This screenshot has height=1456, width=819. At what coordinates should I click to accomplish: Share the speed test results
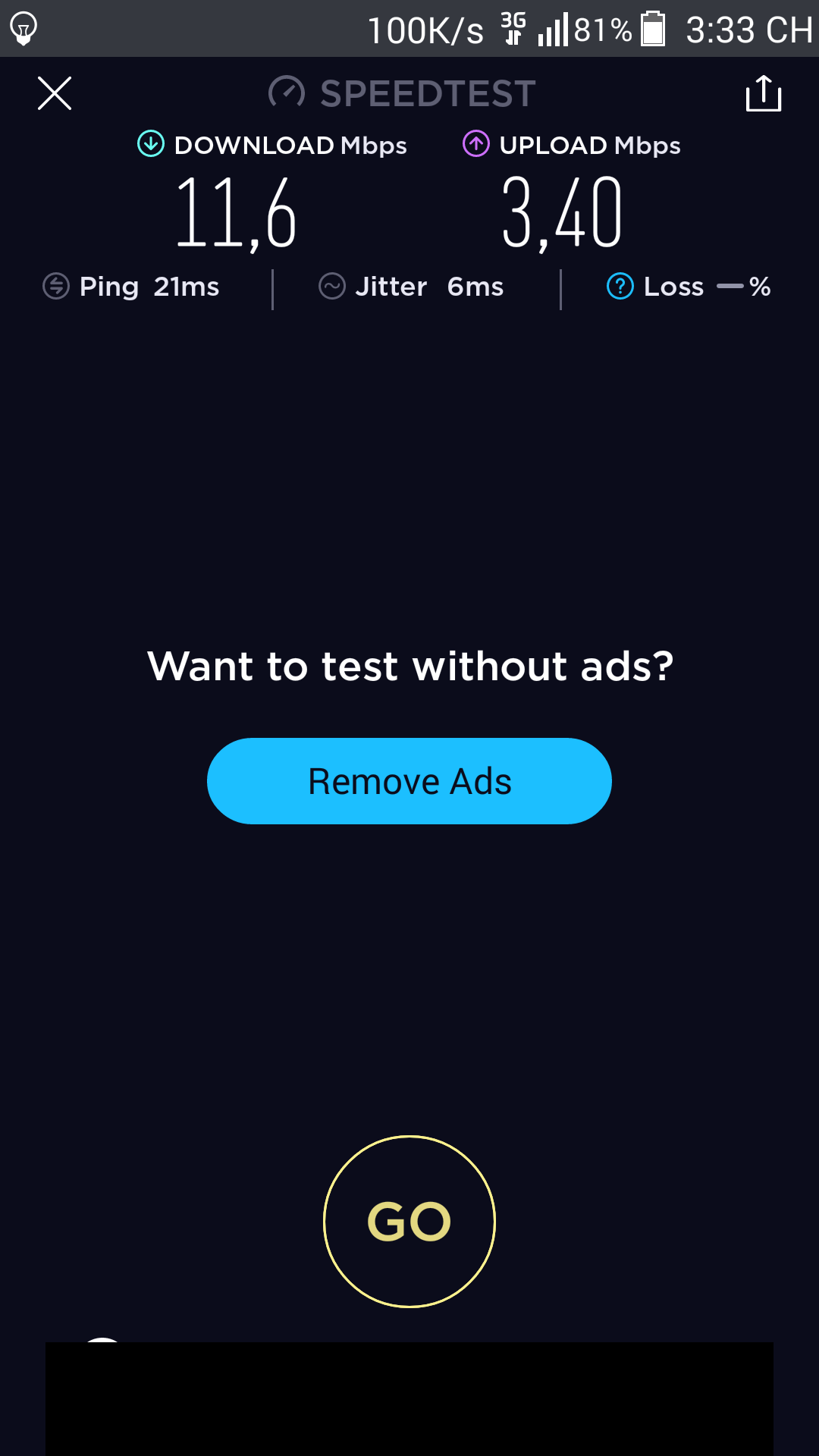[763, 93]
